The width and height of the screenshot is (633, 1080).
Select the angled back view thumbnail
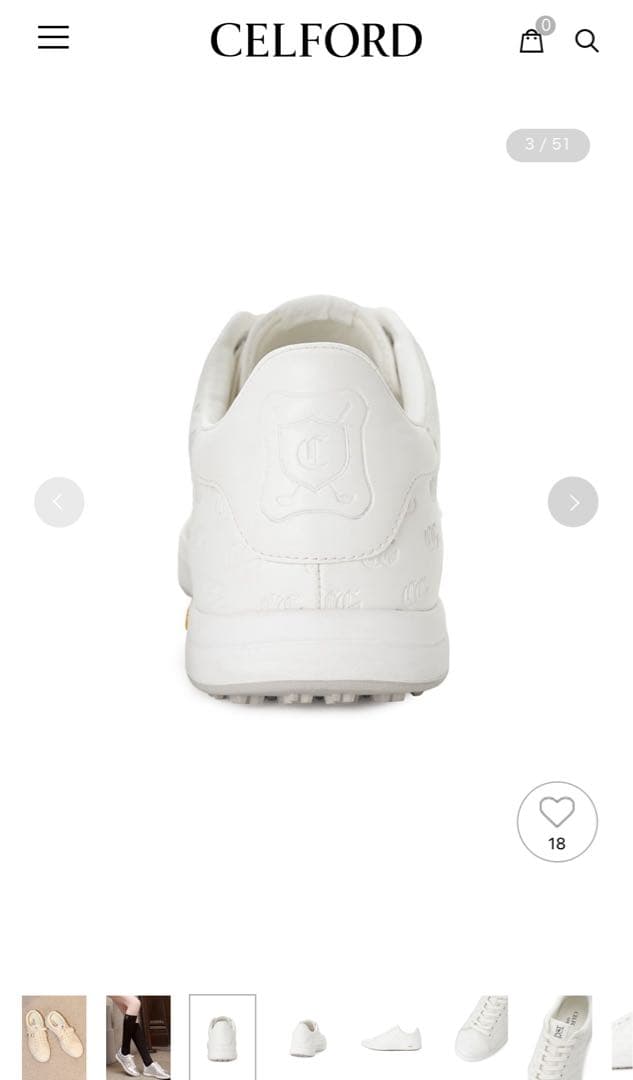[307, 1037]
